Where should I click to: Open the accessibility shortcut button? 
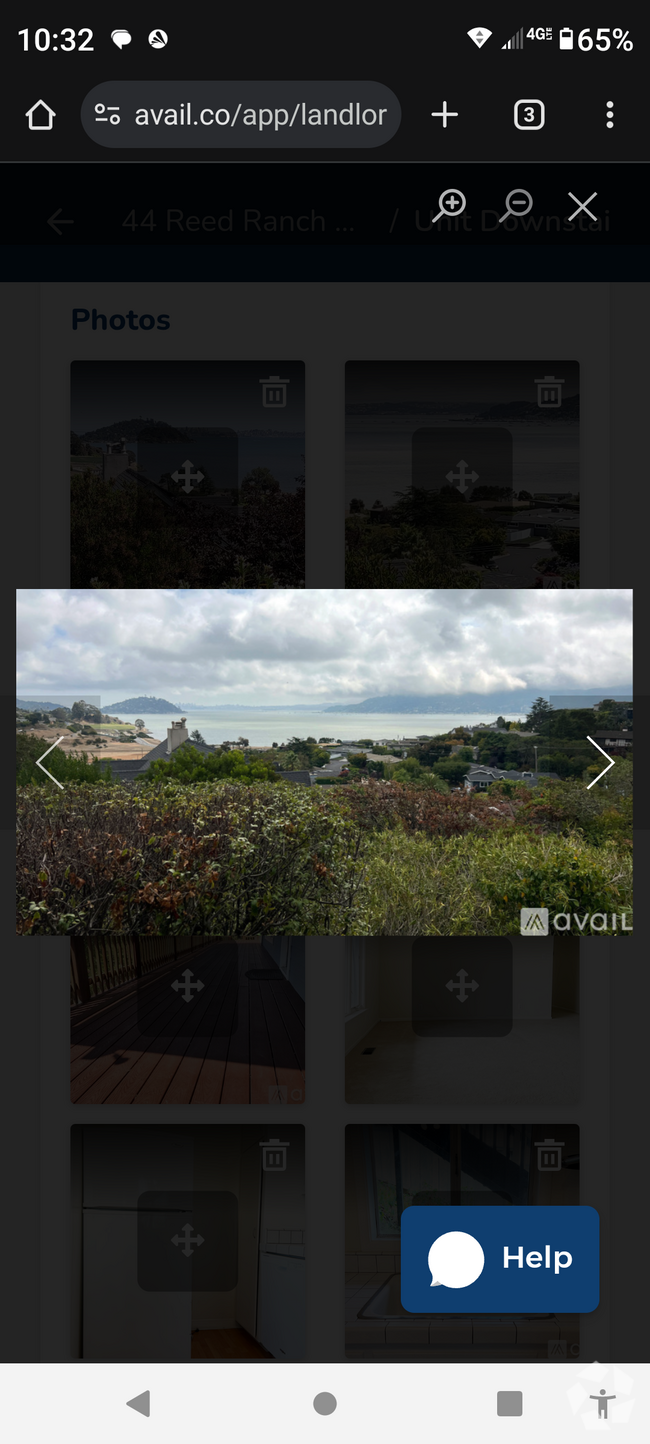point(602,1403)
